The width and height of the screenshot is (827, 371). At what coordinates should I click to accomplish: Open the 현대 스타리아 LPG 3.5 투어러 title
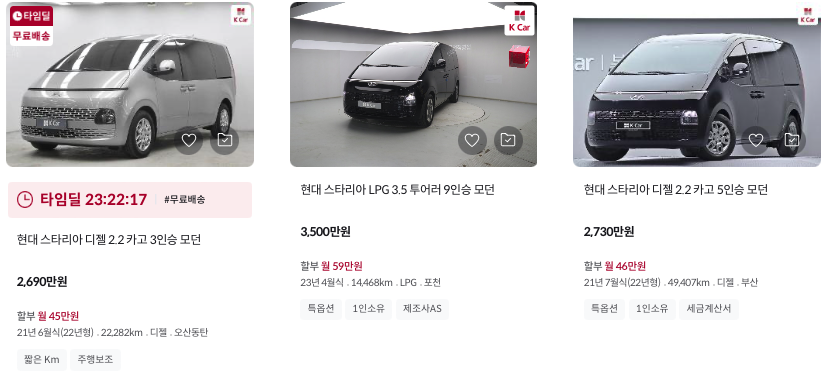(x=397, y=190)
